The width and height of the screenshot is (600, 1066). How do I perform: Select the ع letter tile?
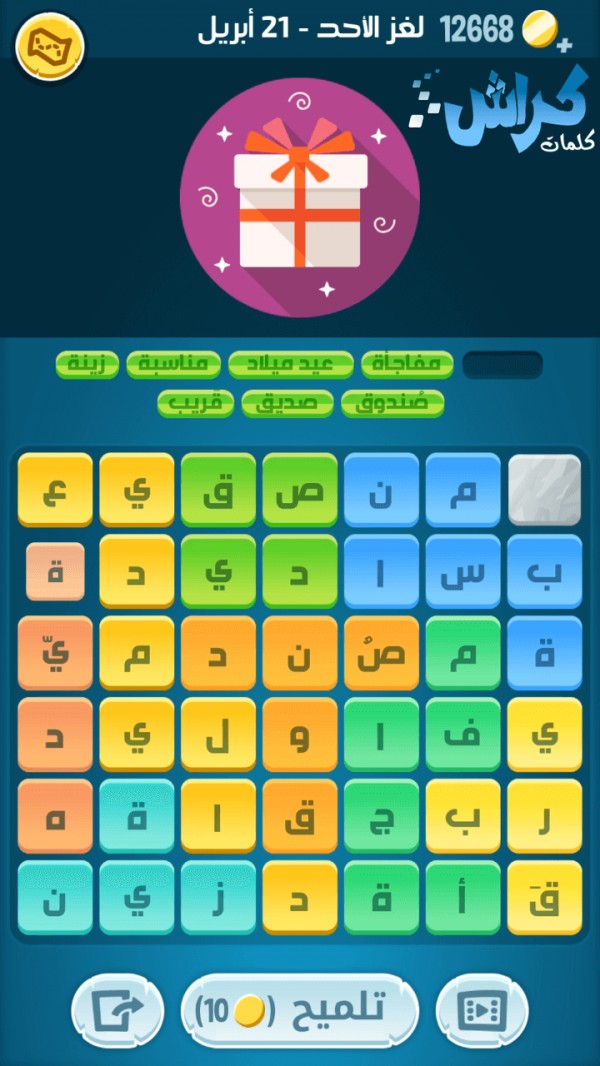[55, 489]
